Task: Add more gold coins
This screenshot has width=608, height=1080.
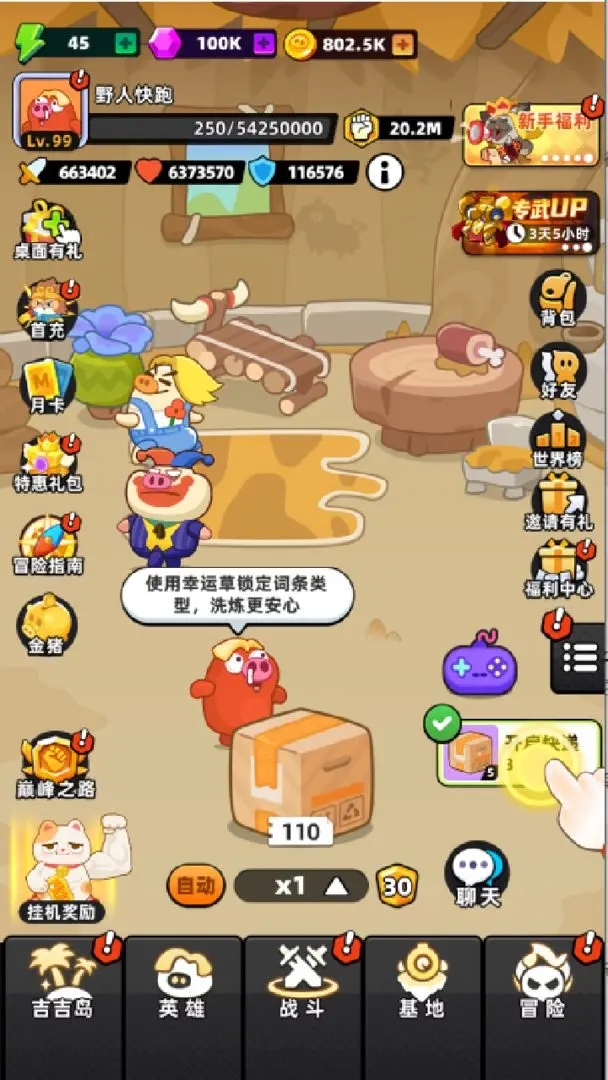Action: [403, 44]
